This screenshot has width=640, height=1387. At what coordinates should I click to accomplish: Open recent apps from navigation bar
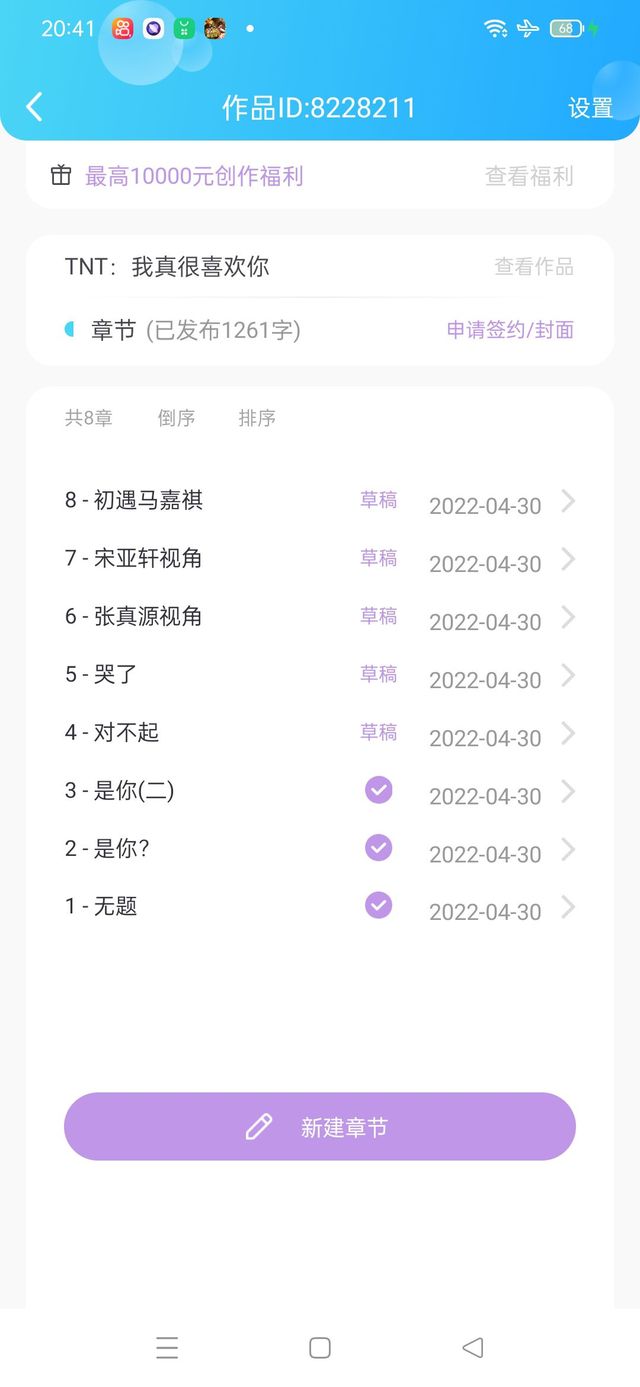point(167,1348)
